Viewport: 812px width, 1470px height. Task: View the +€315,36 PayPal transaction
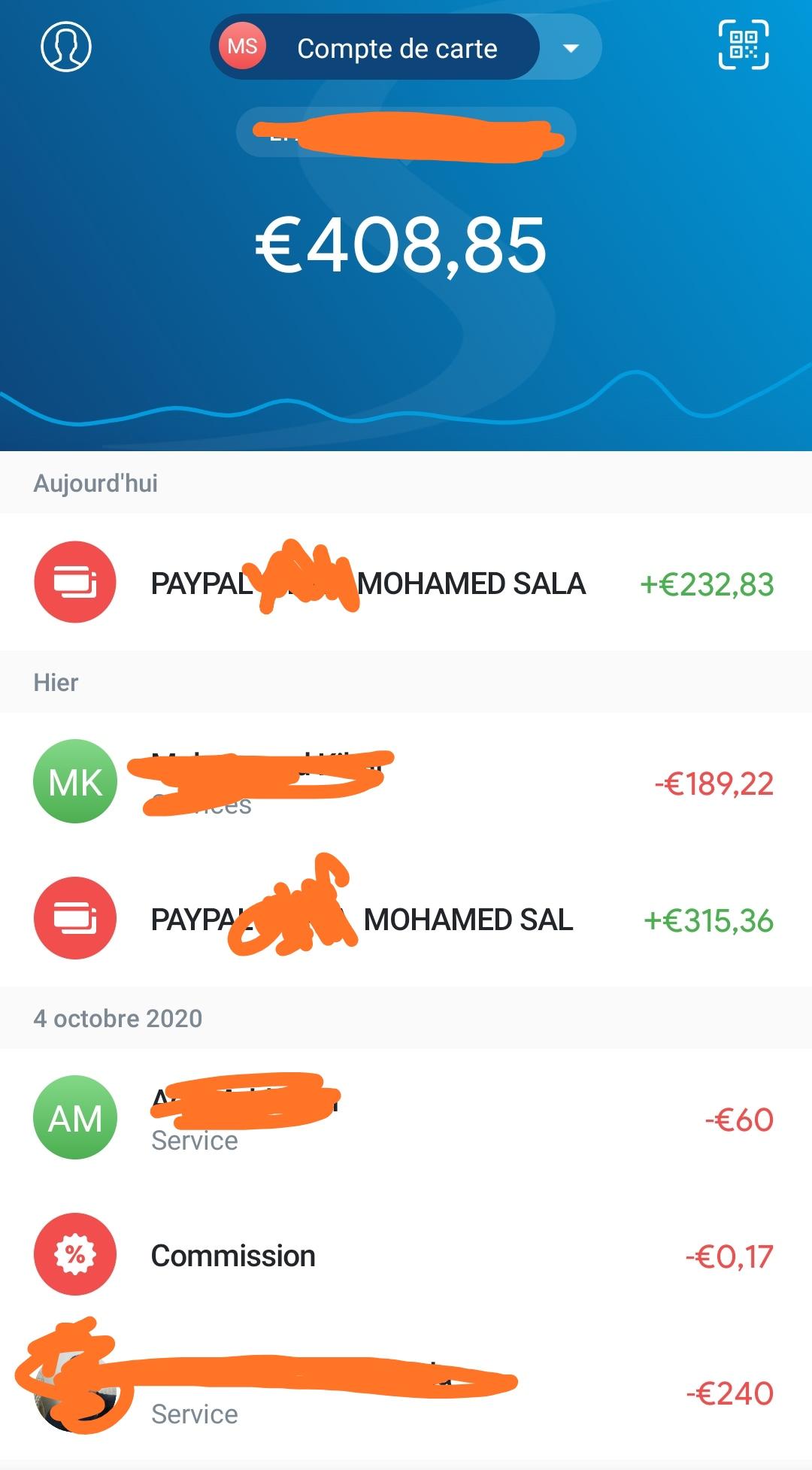pos(406,919)
